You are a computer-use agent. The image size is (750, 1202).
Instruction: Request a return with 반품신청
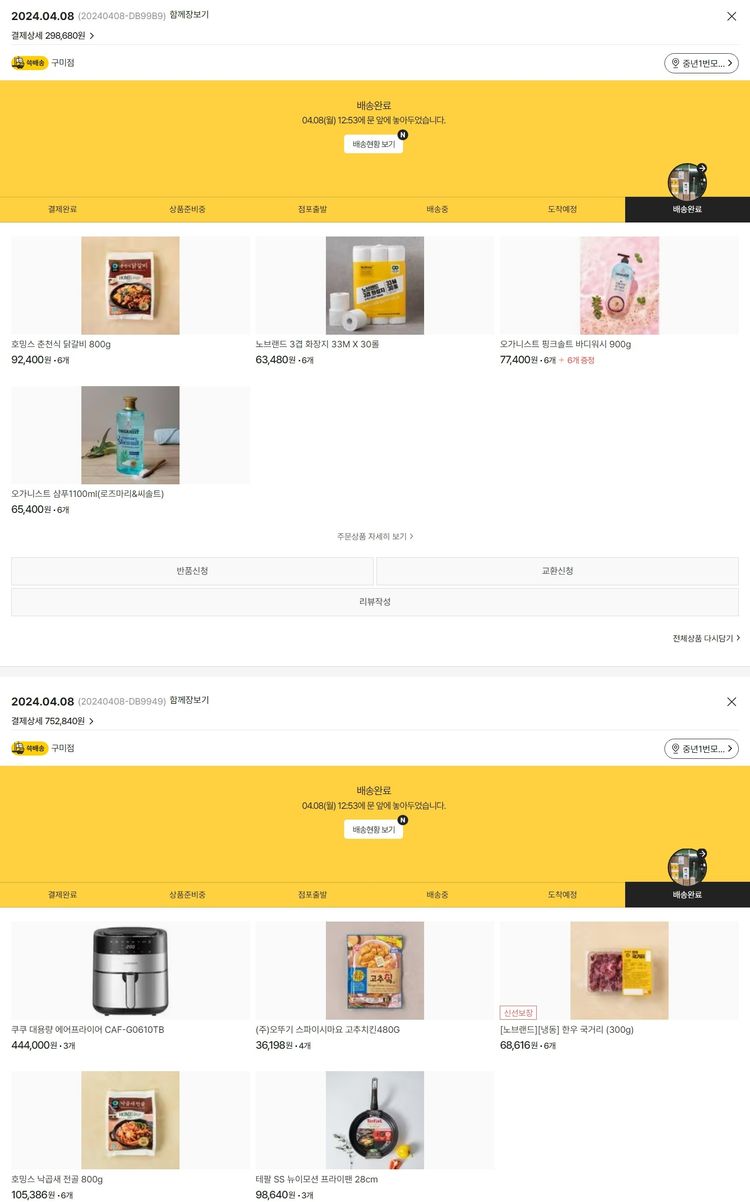(x=192, y=571)
